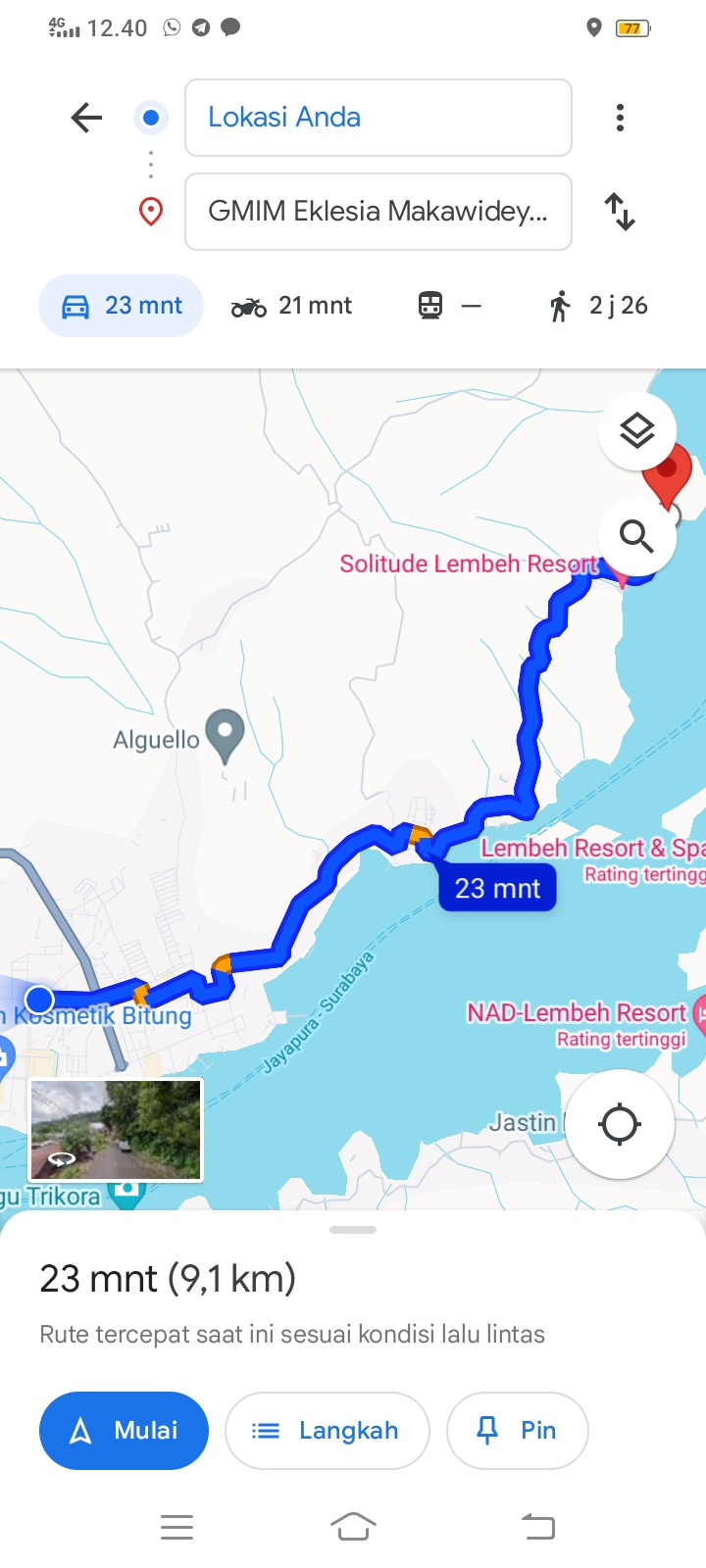Change the GMIM Eklesia Makawidey destination field
This screenshot has width=706, height=1568.
click(x=378, y=212)
